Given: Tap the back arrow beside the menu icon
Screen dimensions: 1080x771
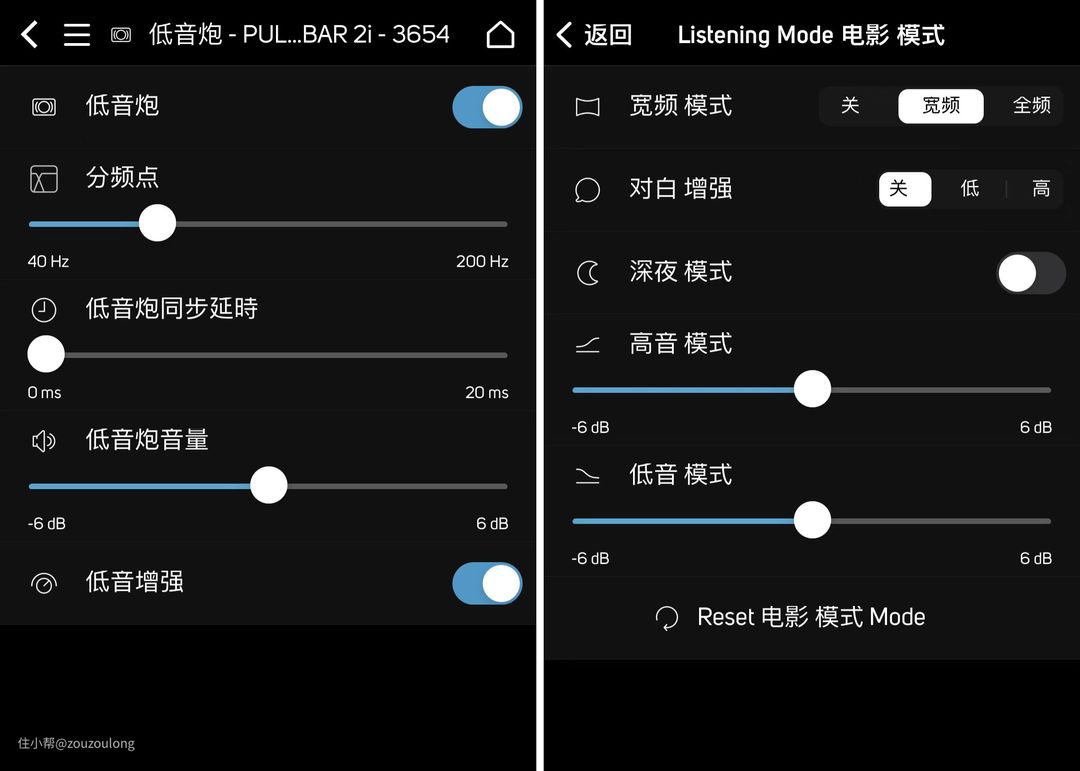Looking at the screenshot, I should tap(30, 35).
